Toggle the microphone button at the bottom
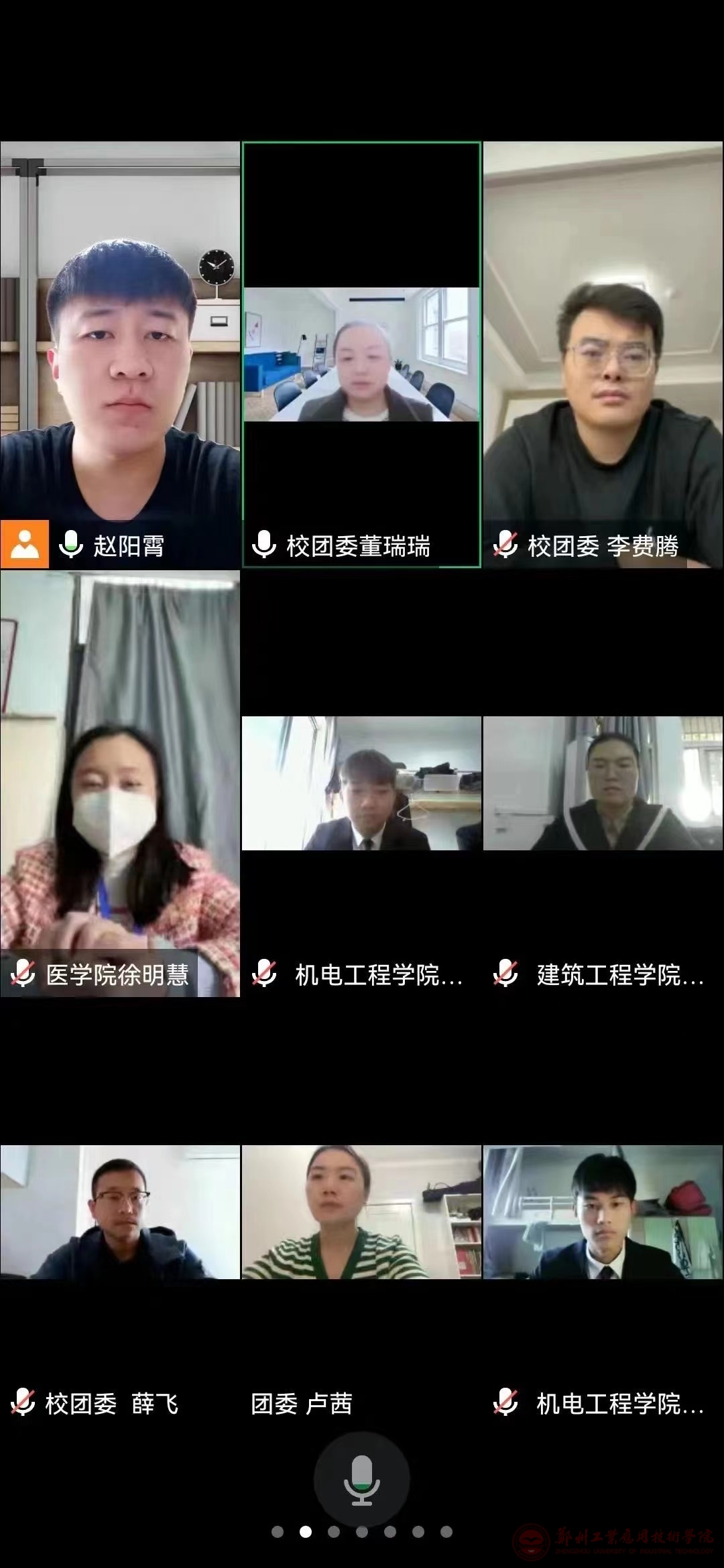Screen dimensions: 724x1568 [x=361, y=1480]
